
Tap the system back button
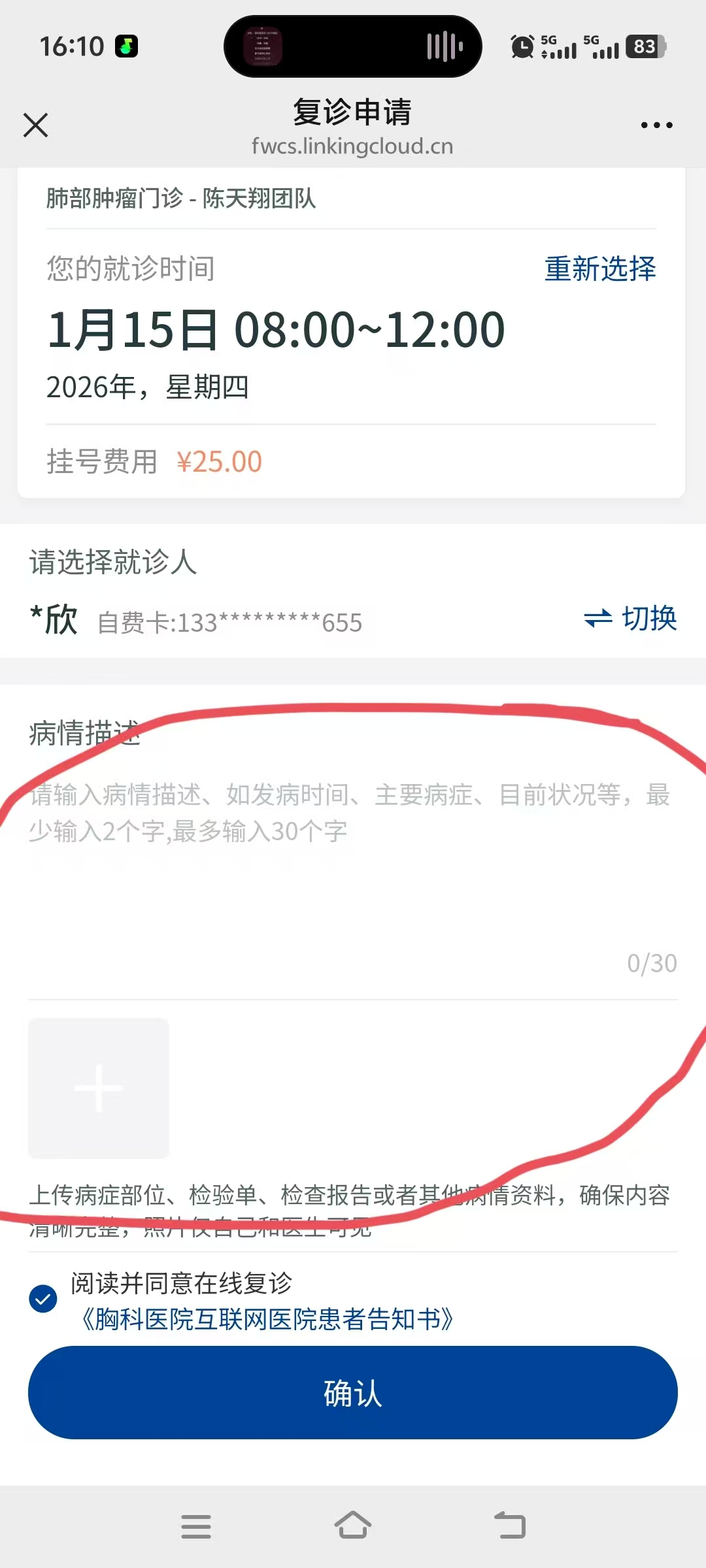[x=510, y=1526]
